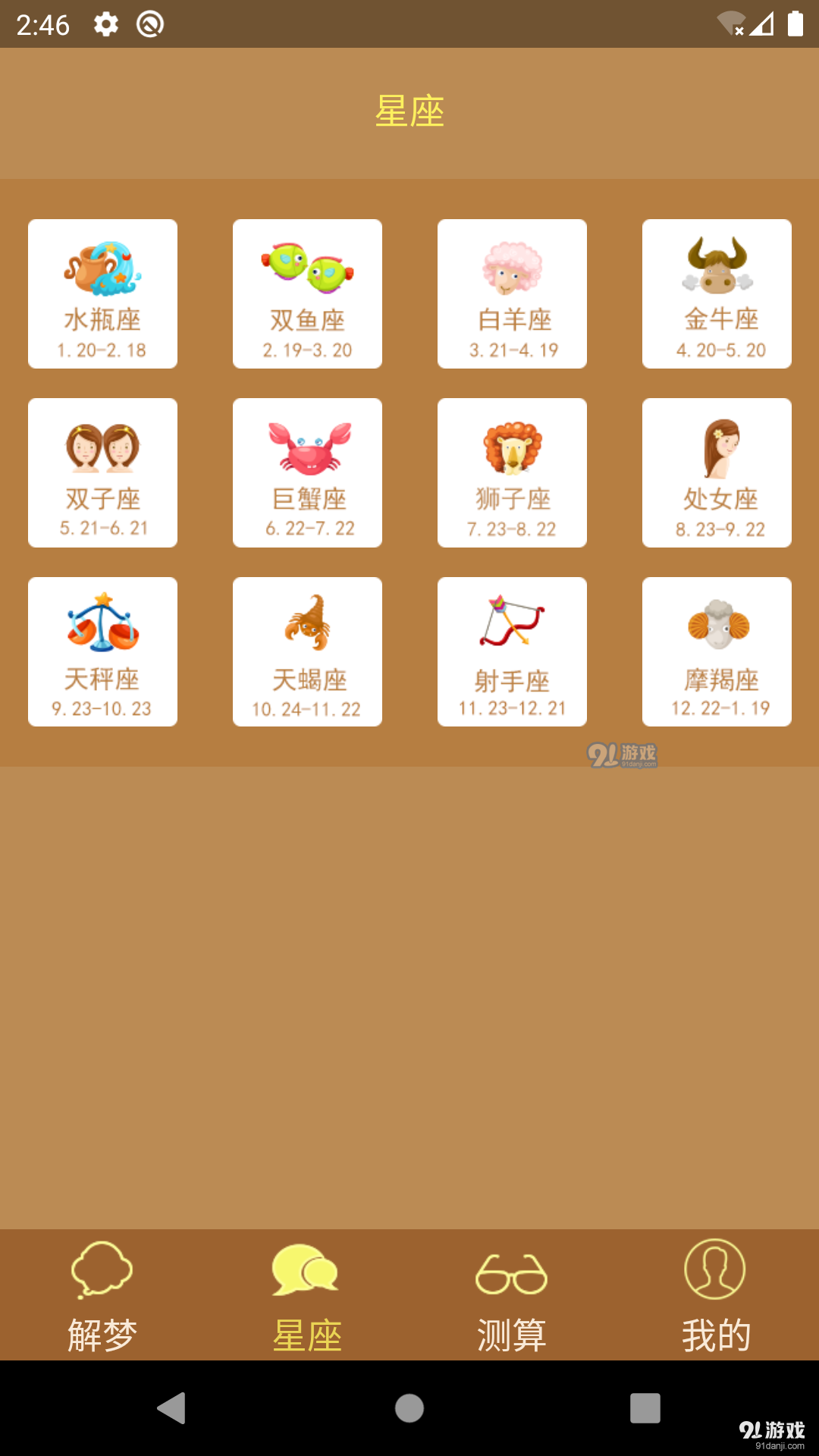Open the 摩羯座 (Capricorn) card
819x1456 pixels.
(x=717, y=651)
